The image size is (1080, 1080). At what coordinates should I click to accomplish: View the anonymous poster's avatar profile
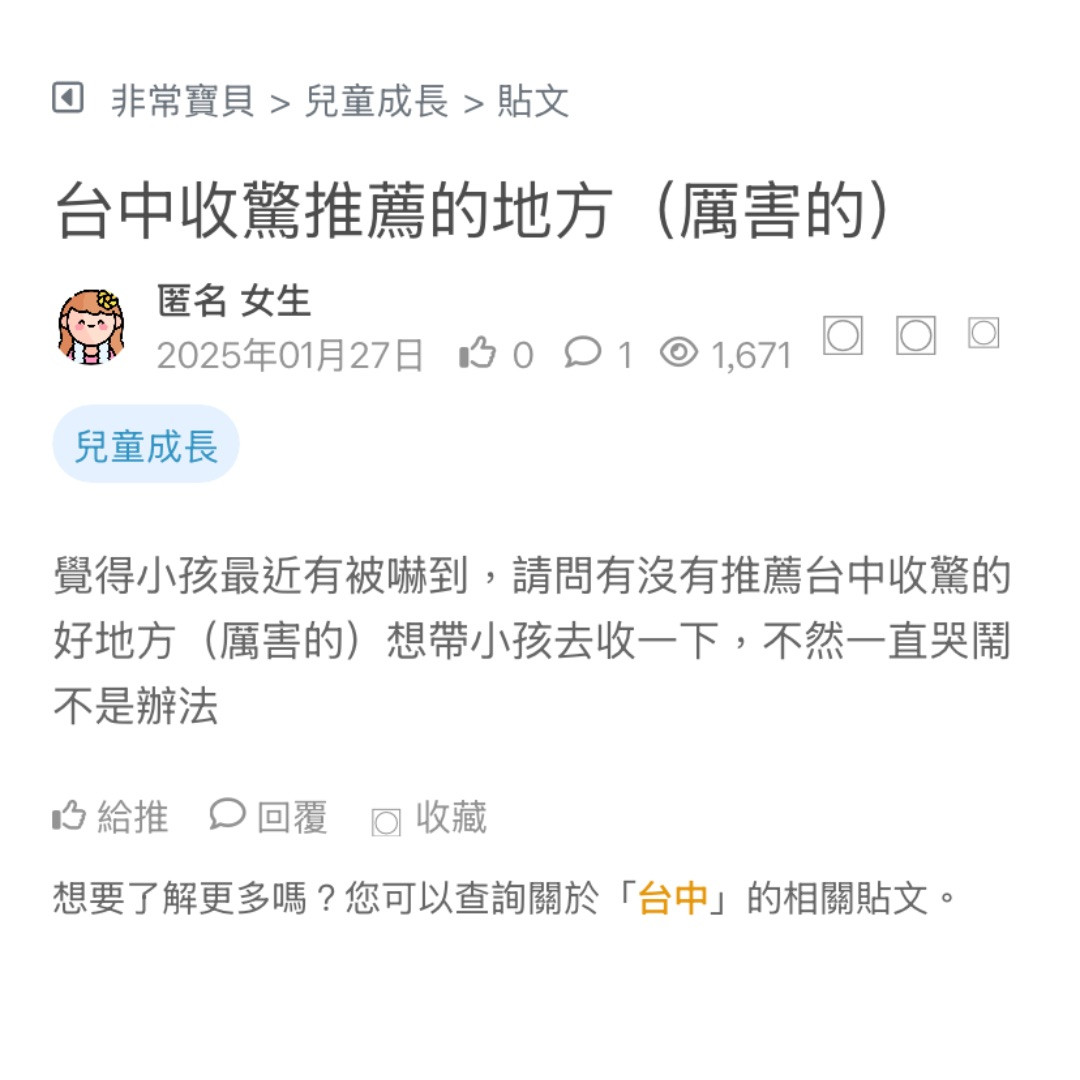(91, 327)
